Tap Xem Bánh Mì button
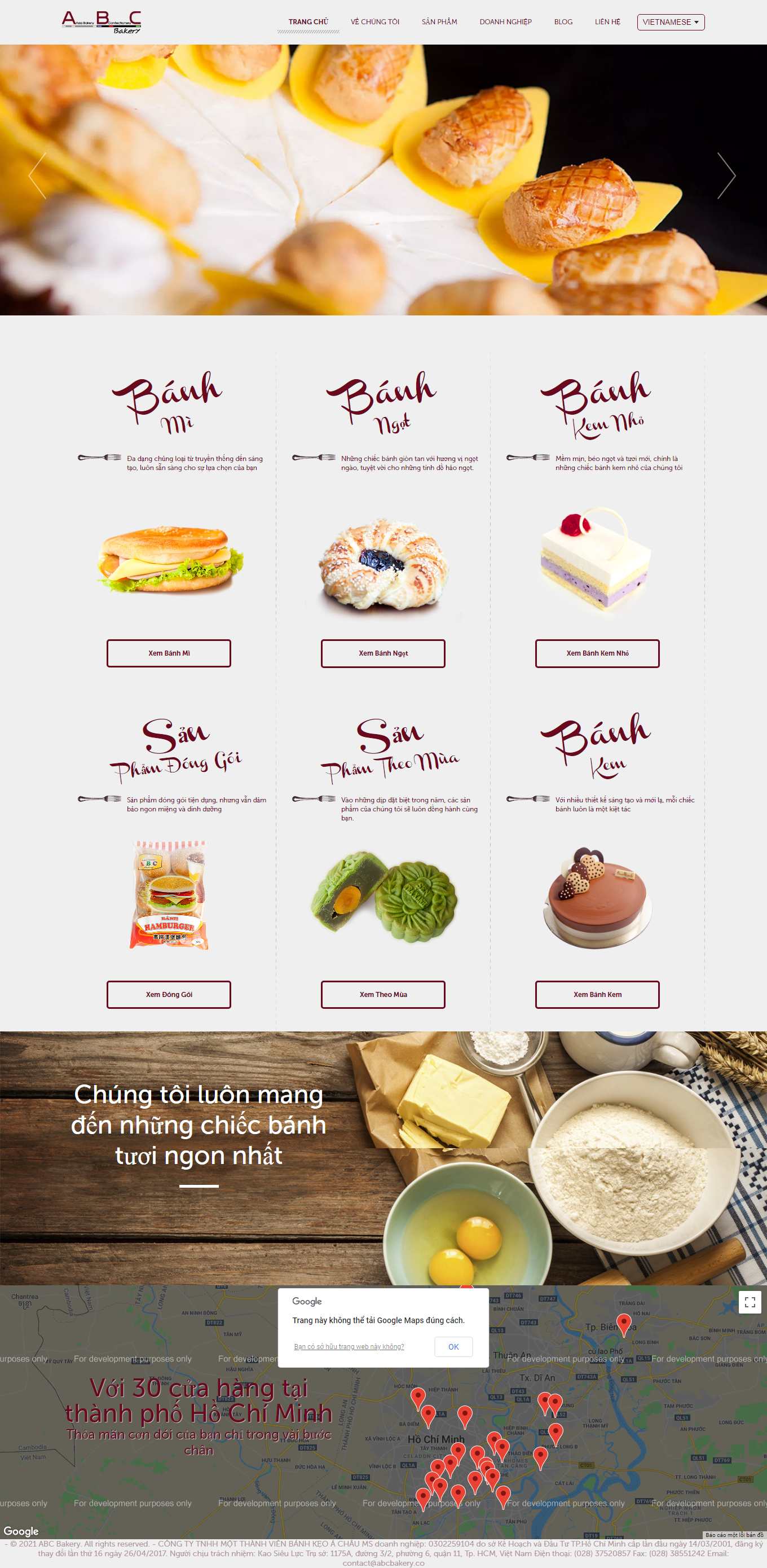 pos(169,653)
